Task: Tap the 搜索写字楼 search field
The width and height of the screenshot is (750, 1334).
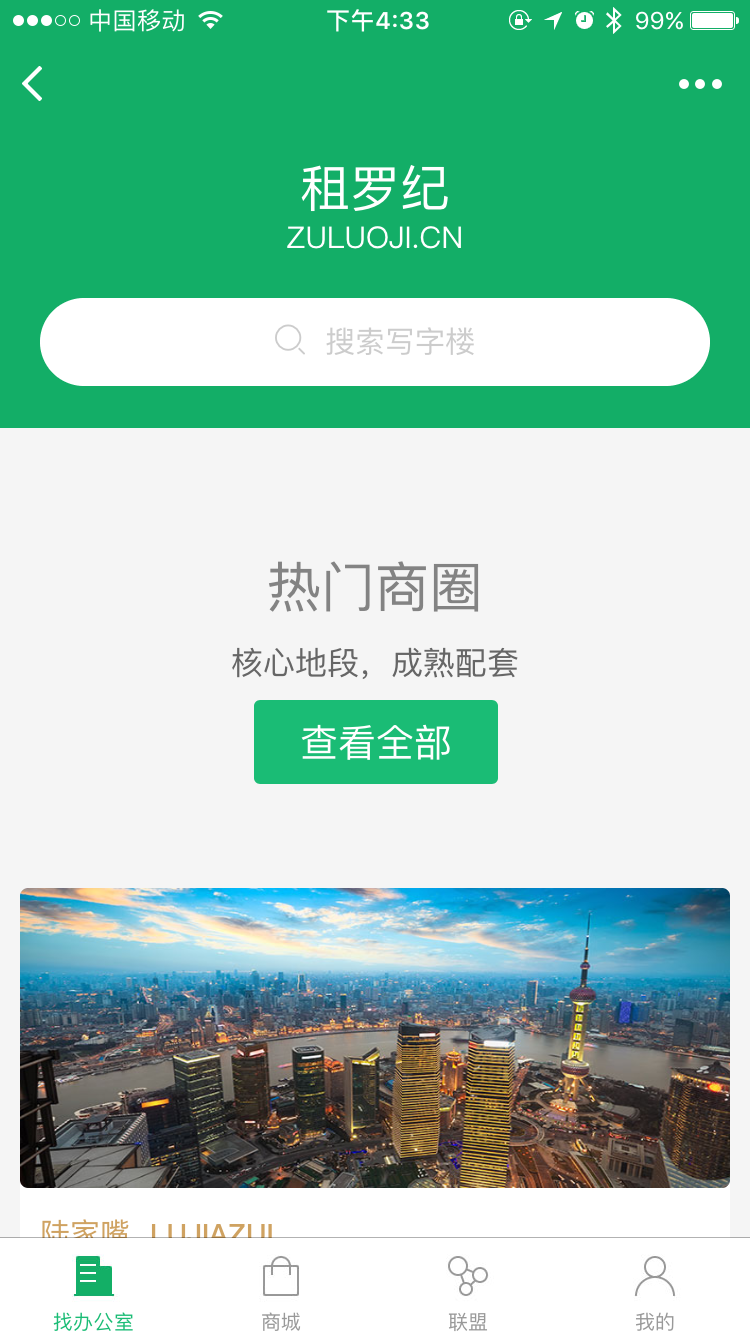Action: [x=375, y=342]
